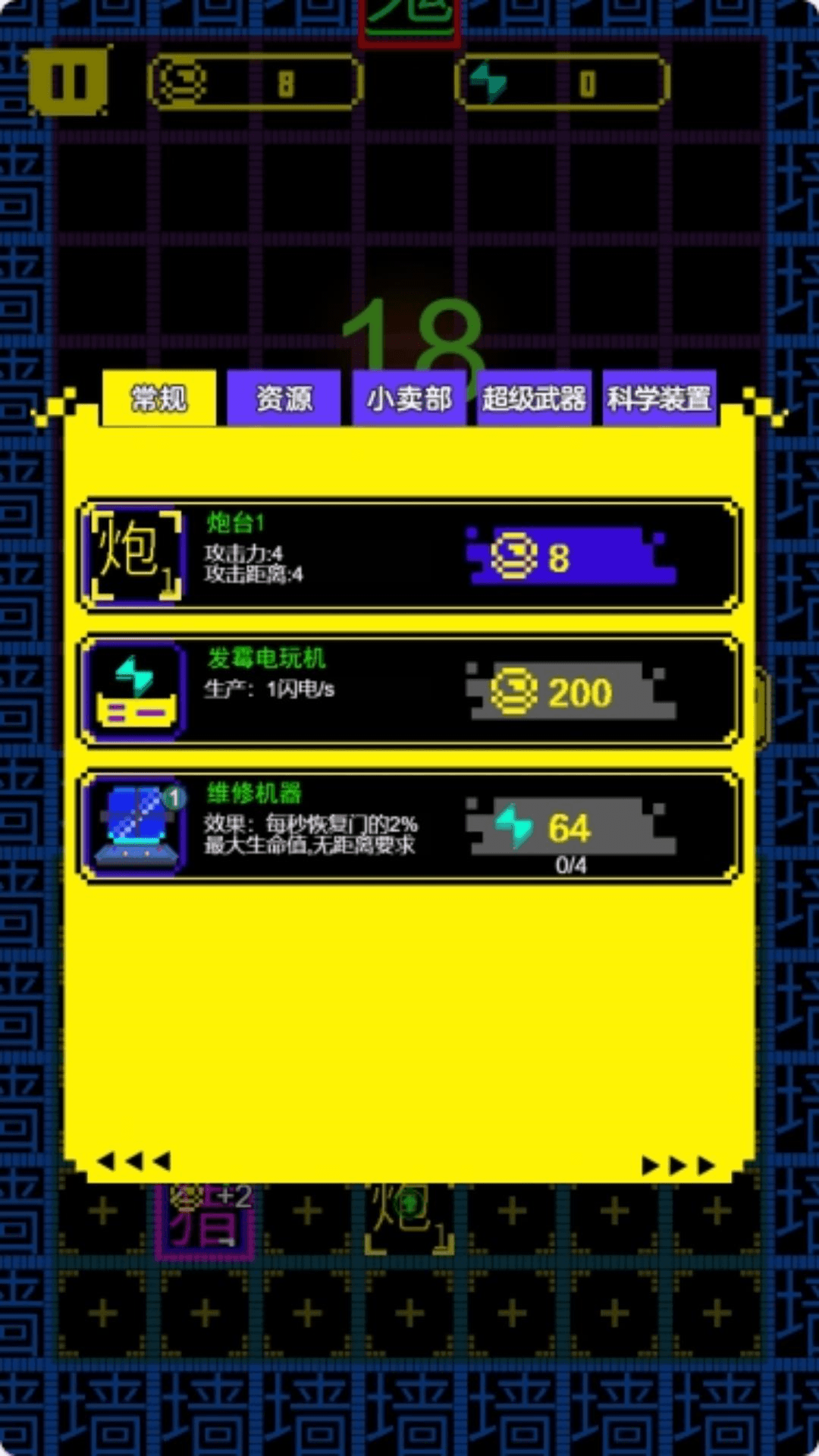The image size is (819, 1456).
Task: Switch to the 资源 tab
Action: coord(284,398)
